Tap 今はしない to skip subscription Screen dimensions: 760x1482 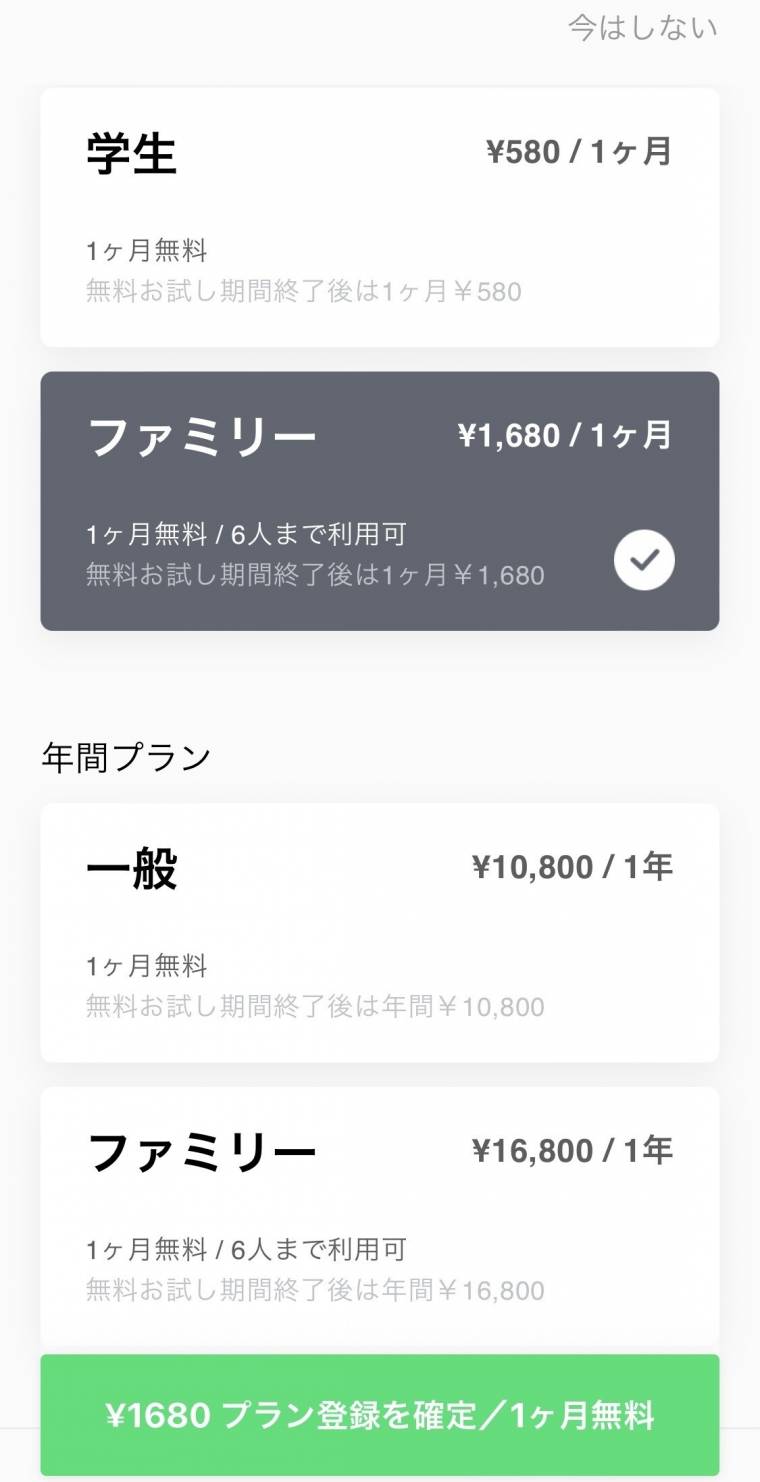pyautogui.click(x=641, y=28)
